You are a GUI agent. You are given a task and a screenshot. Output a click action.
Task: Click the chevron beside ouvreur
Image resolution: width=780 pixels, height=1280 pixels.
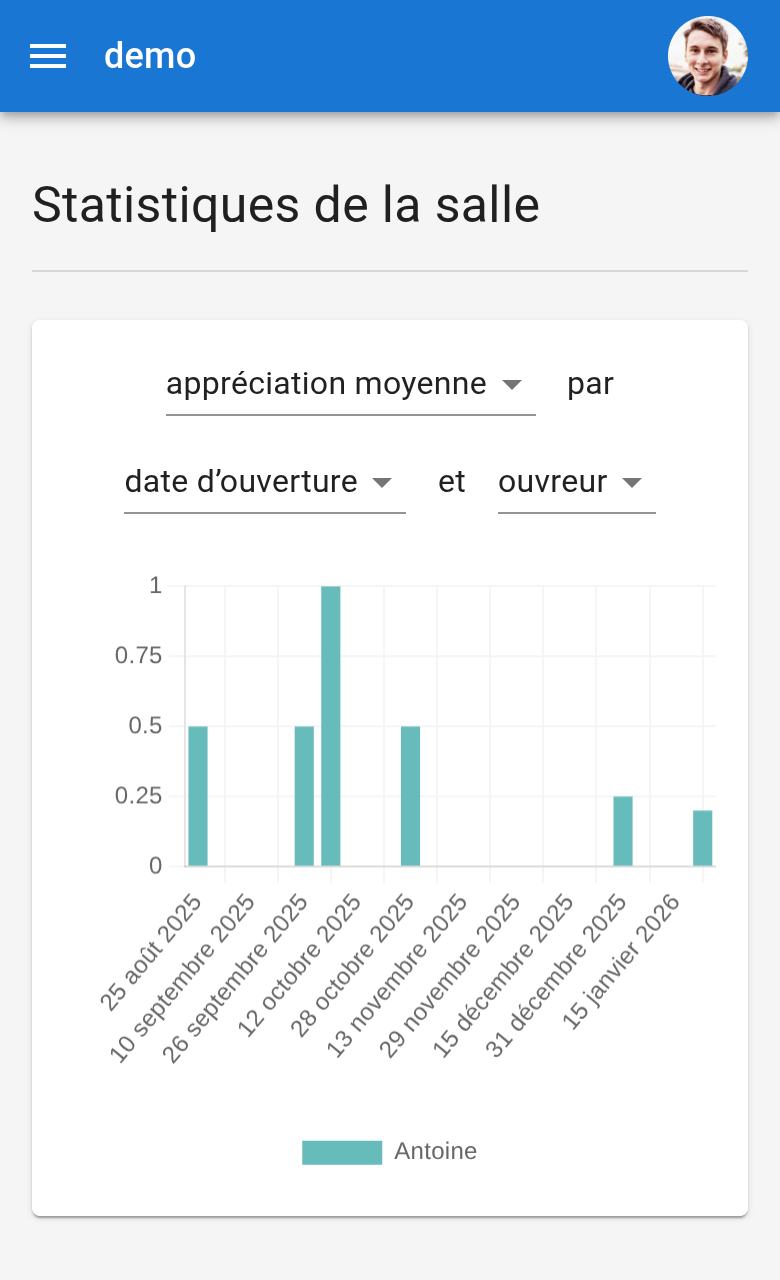pos(633,482)
